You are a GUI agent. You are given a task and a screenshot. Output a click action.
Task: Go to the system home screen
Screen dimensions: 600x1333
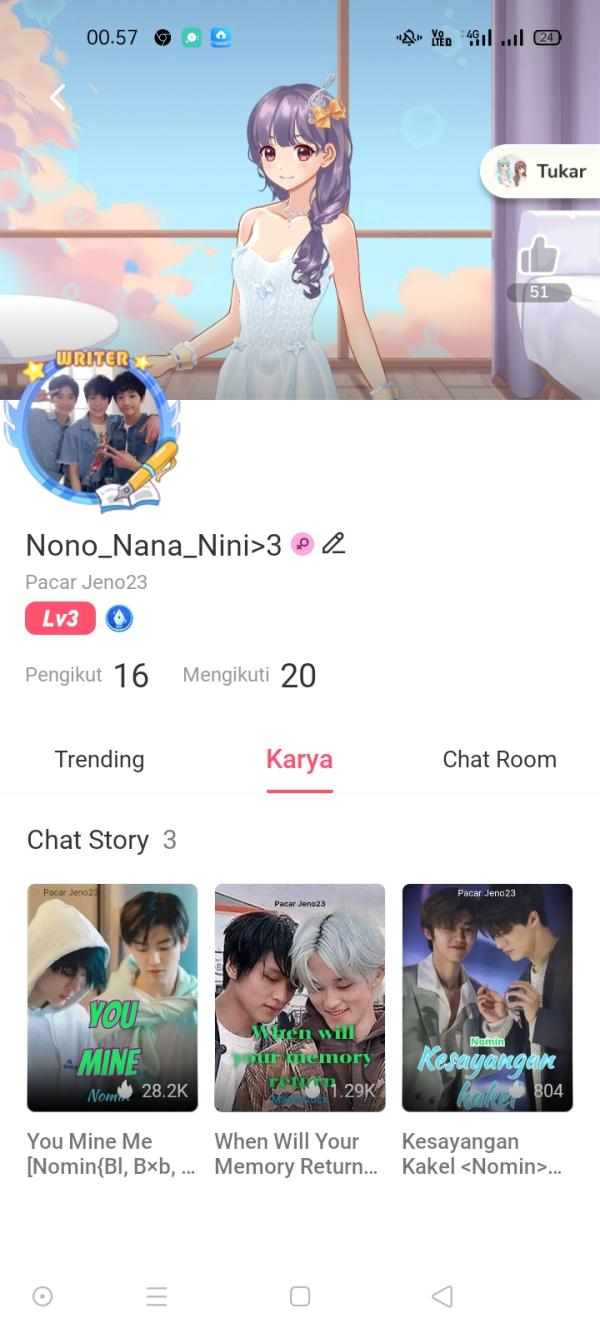pos(299,1296)
